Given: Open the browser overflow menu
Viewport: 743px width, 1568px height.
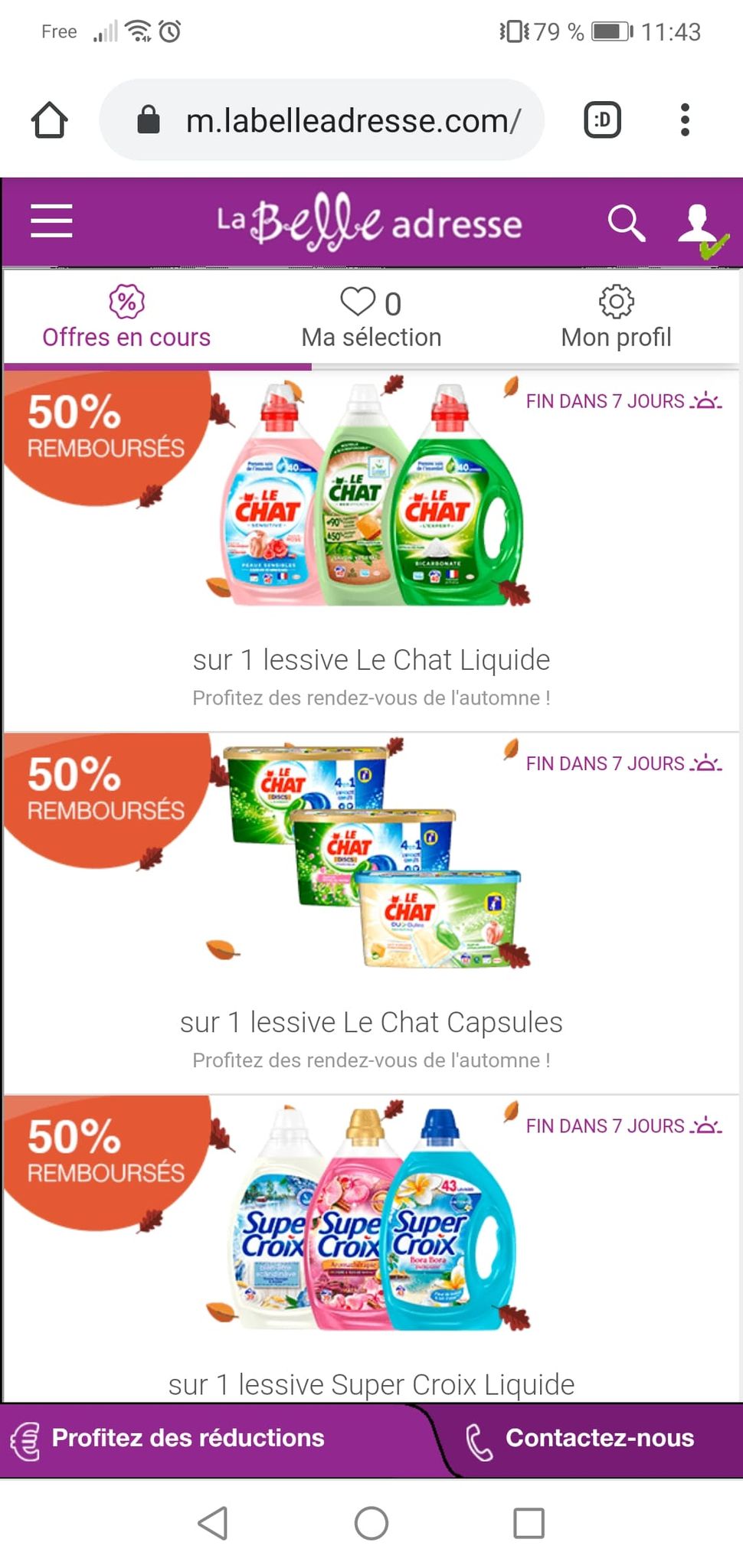Looking at the screenshot, I should (x=685, y=120).
